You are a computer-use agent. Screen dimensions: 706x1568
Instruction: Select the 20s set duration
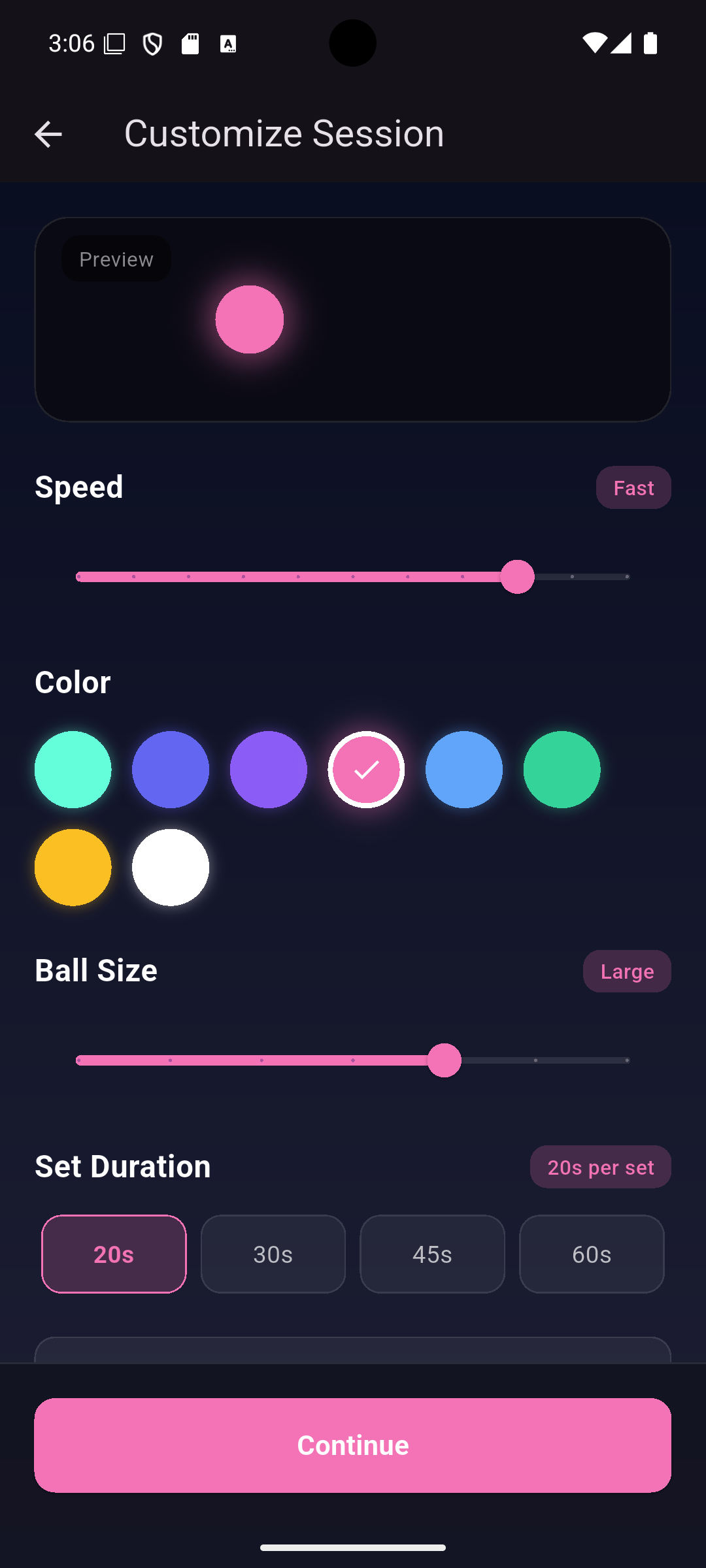click(114, 1254)
